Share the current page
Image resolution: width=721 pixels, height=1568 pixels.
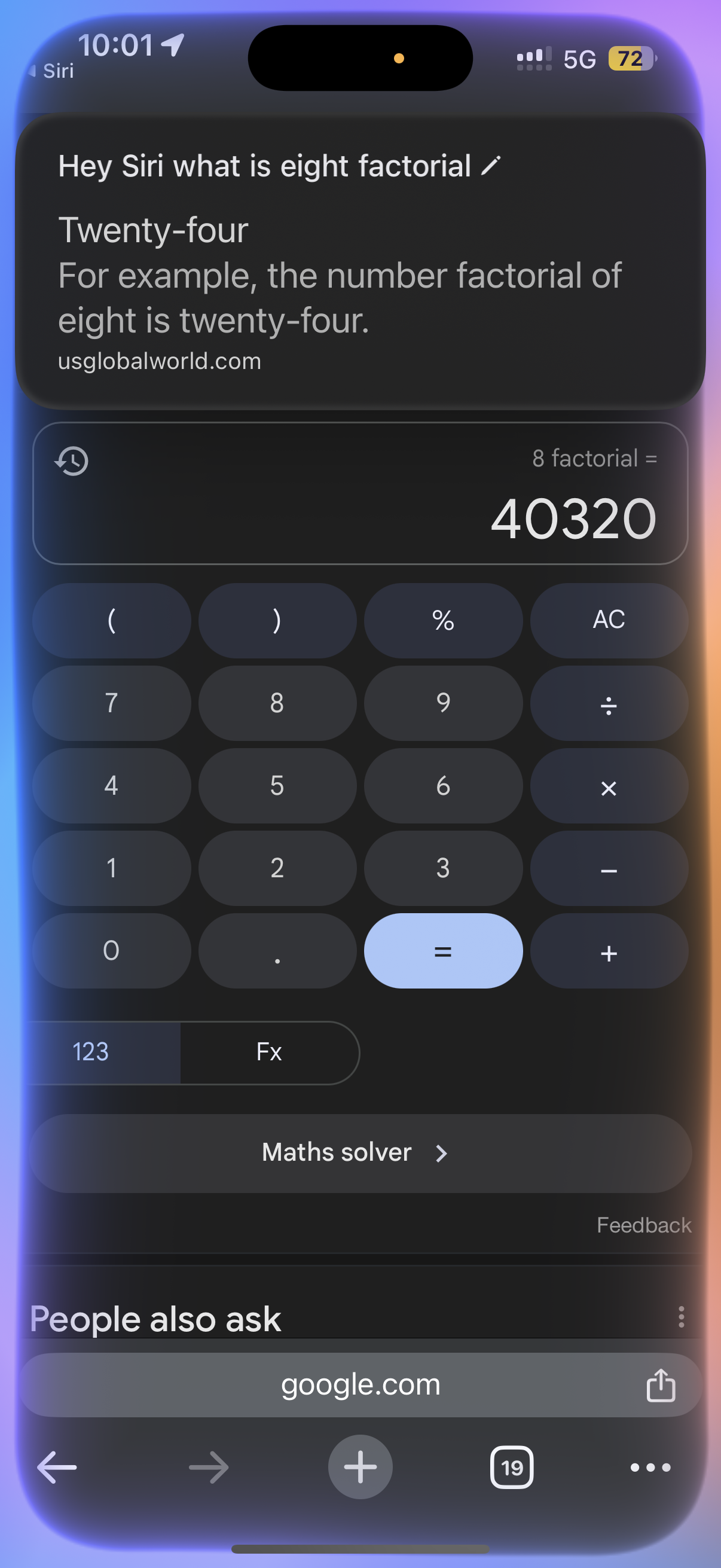coord(660,1385)
